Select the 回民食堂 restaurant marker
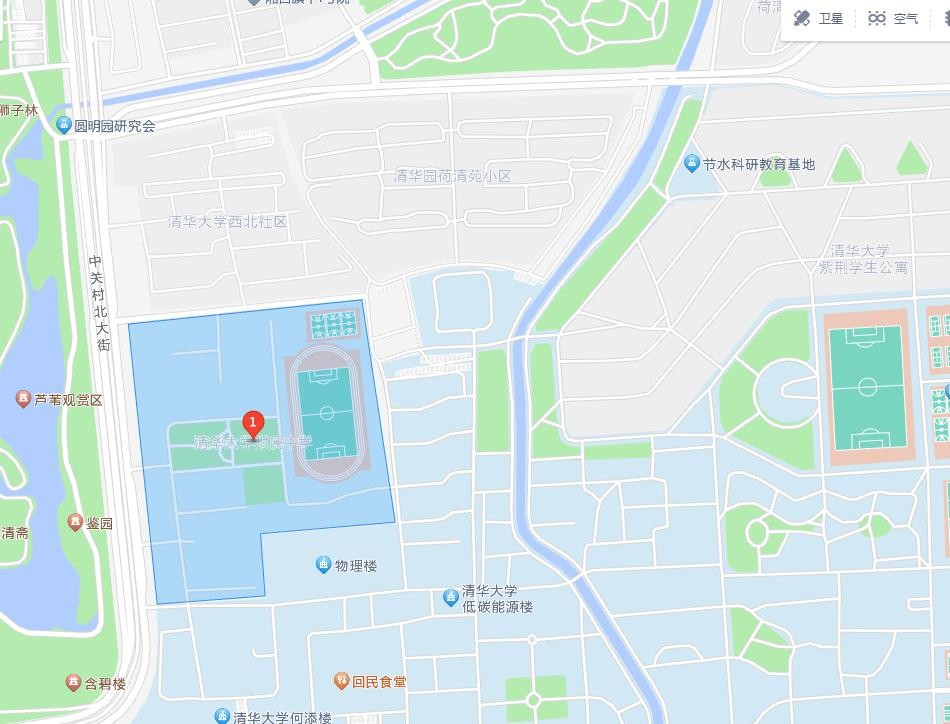The width and height of the screenshot is (950, 724). [x=341, y=681]
